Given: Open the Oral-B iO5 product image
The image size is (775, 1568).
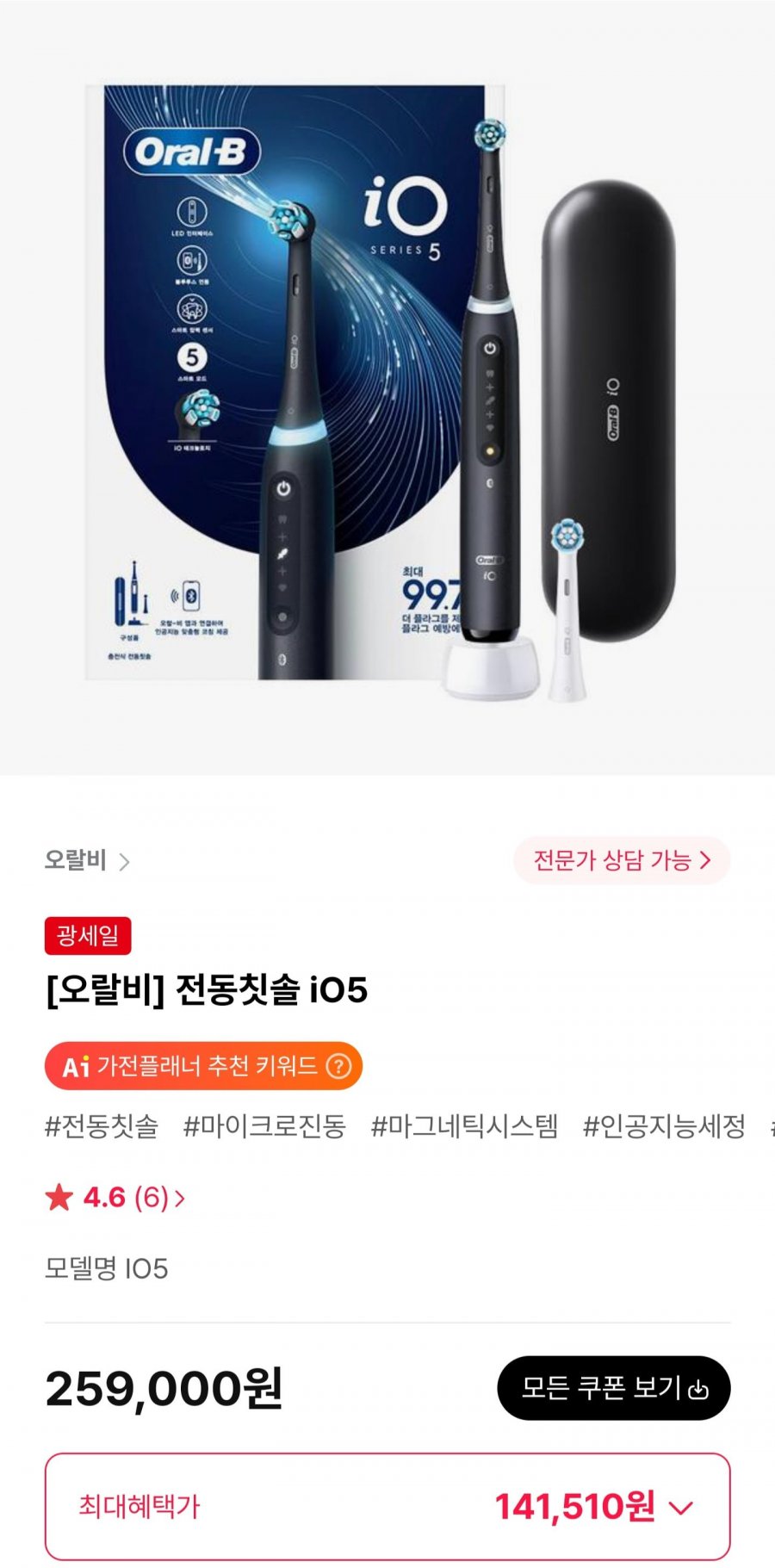Looking at the screenshot, I should [x=387, y=387].
